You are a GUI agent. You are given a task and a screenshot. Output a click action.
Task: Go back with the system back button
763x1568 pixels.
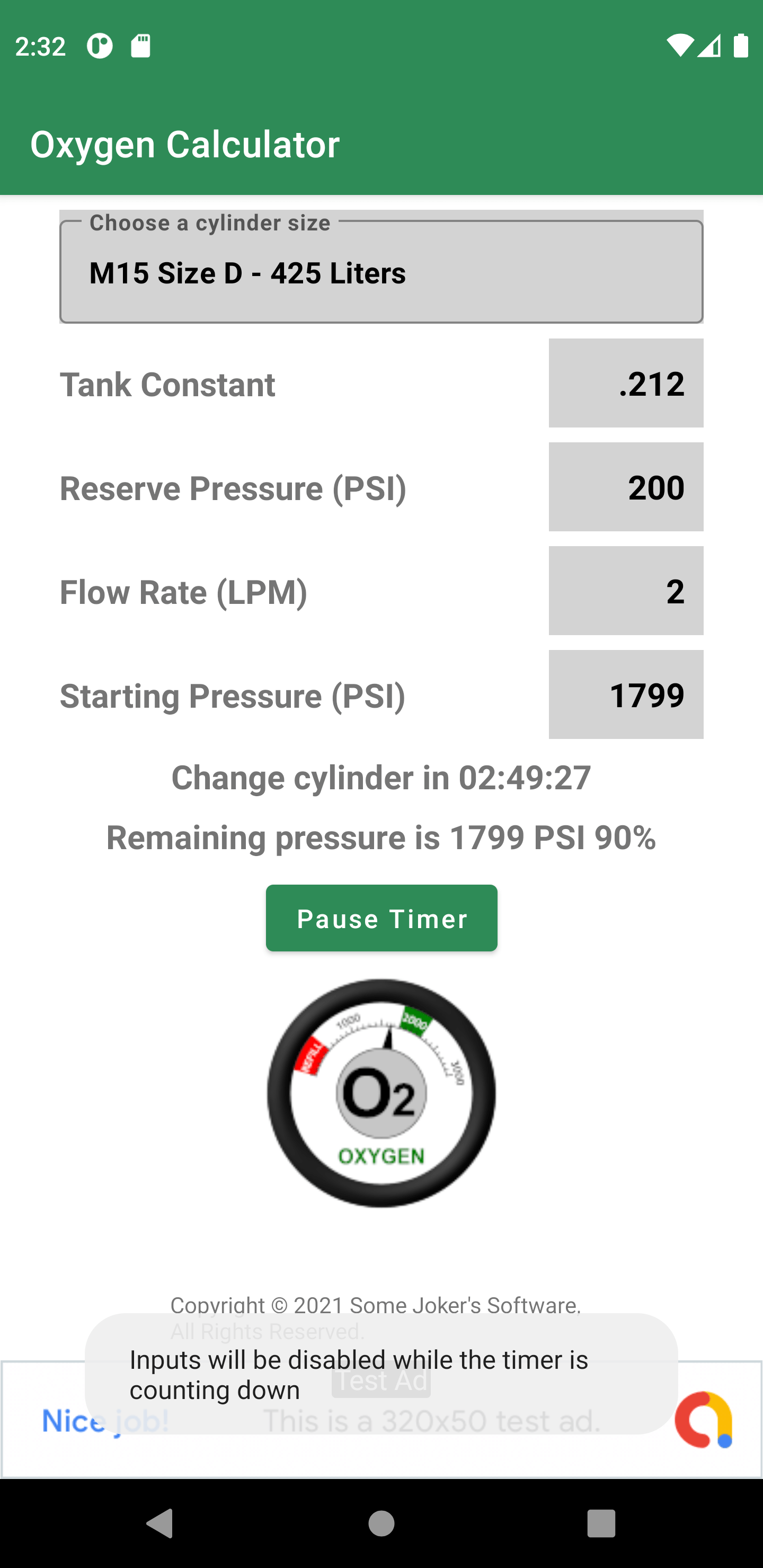coord(160,1524)
